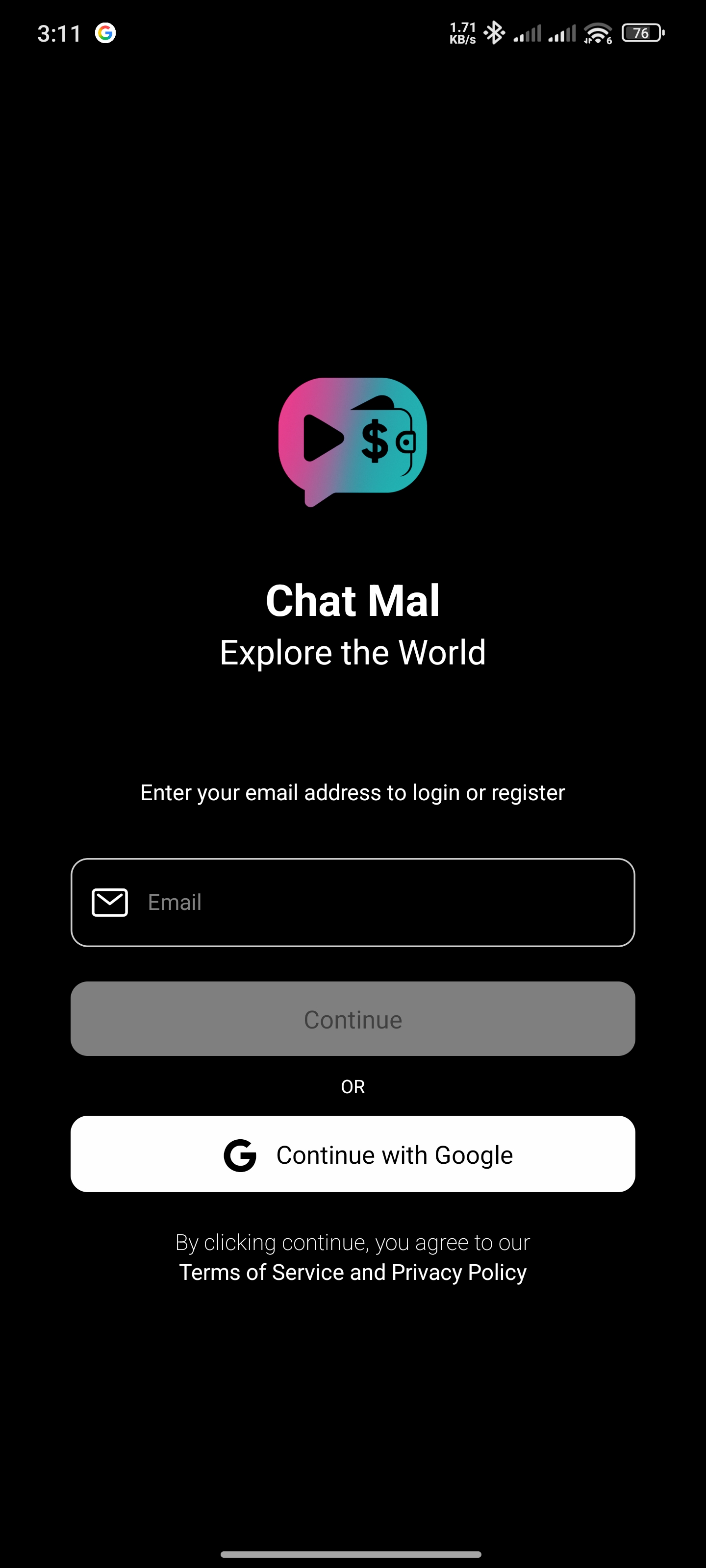Image resolution: width=706 pixels, height=1568 pixels.
Task: Tap the cellular signal bars icon
Action: point(528,32)
